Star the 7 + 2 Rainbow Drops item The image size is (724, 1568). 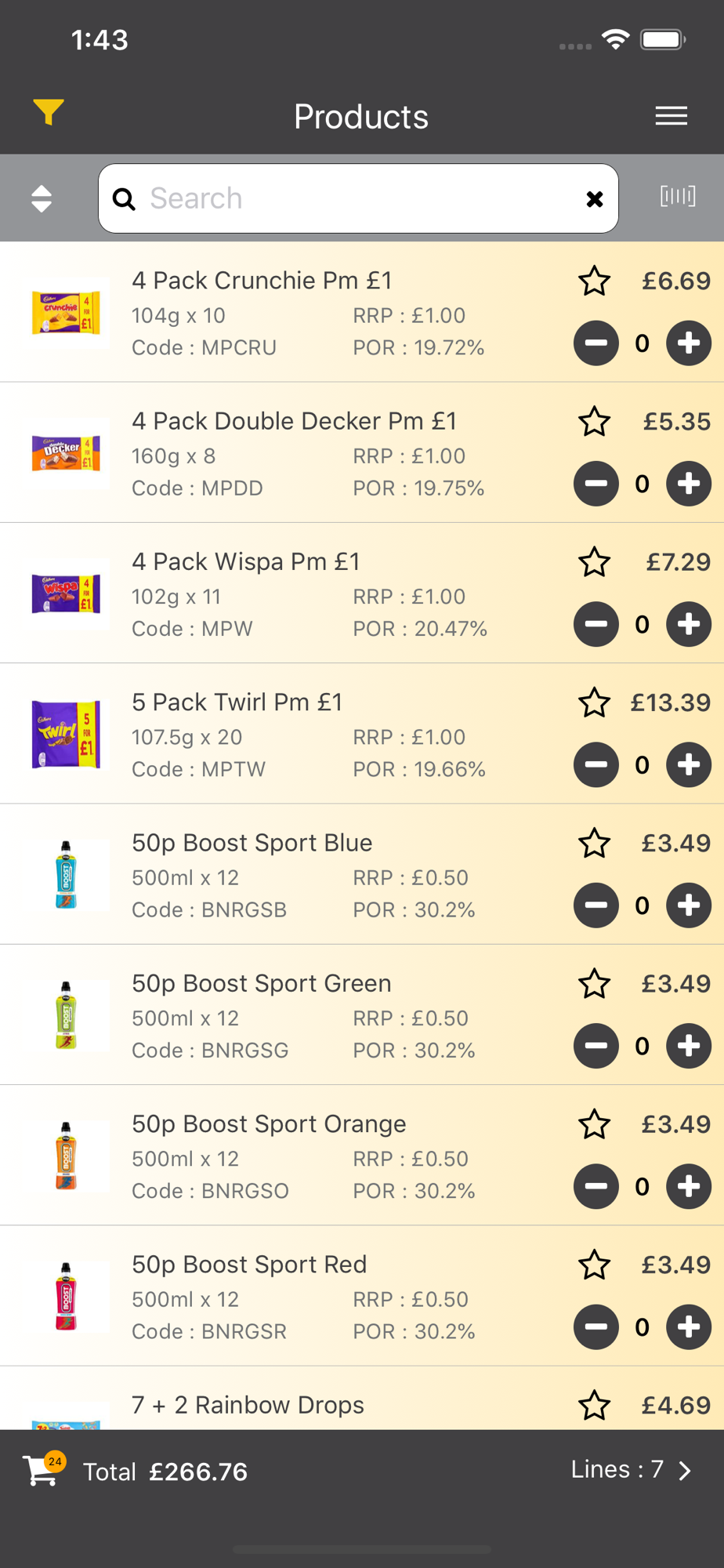[x=595, y=1405]
